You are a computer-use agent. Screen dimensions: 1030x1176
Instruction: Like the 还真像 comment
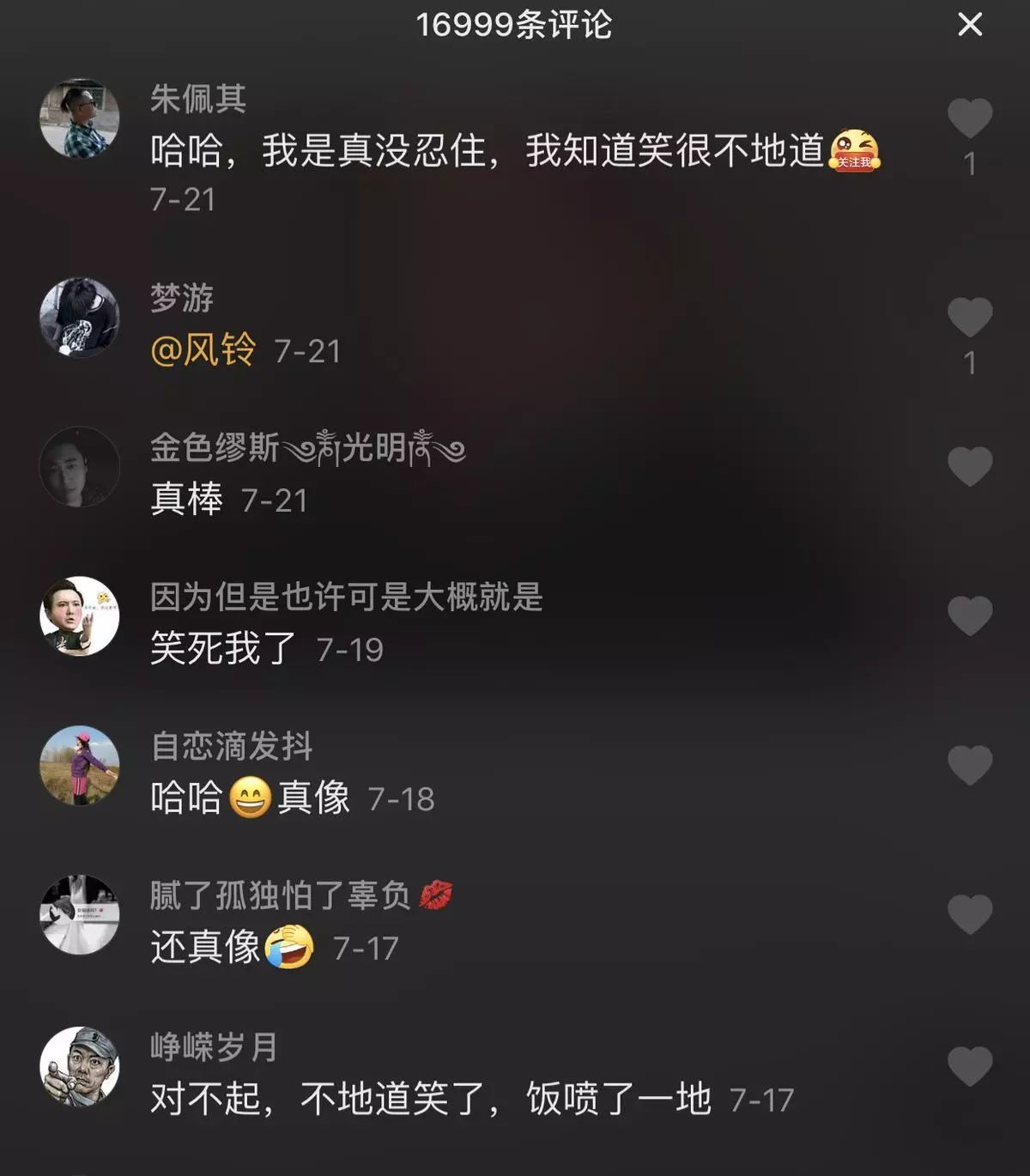click(x=969, y=915)
